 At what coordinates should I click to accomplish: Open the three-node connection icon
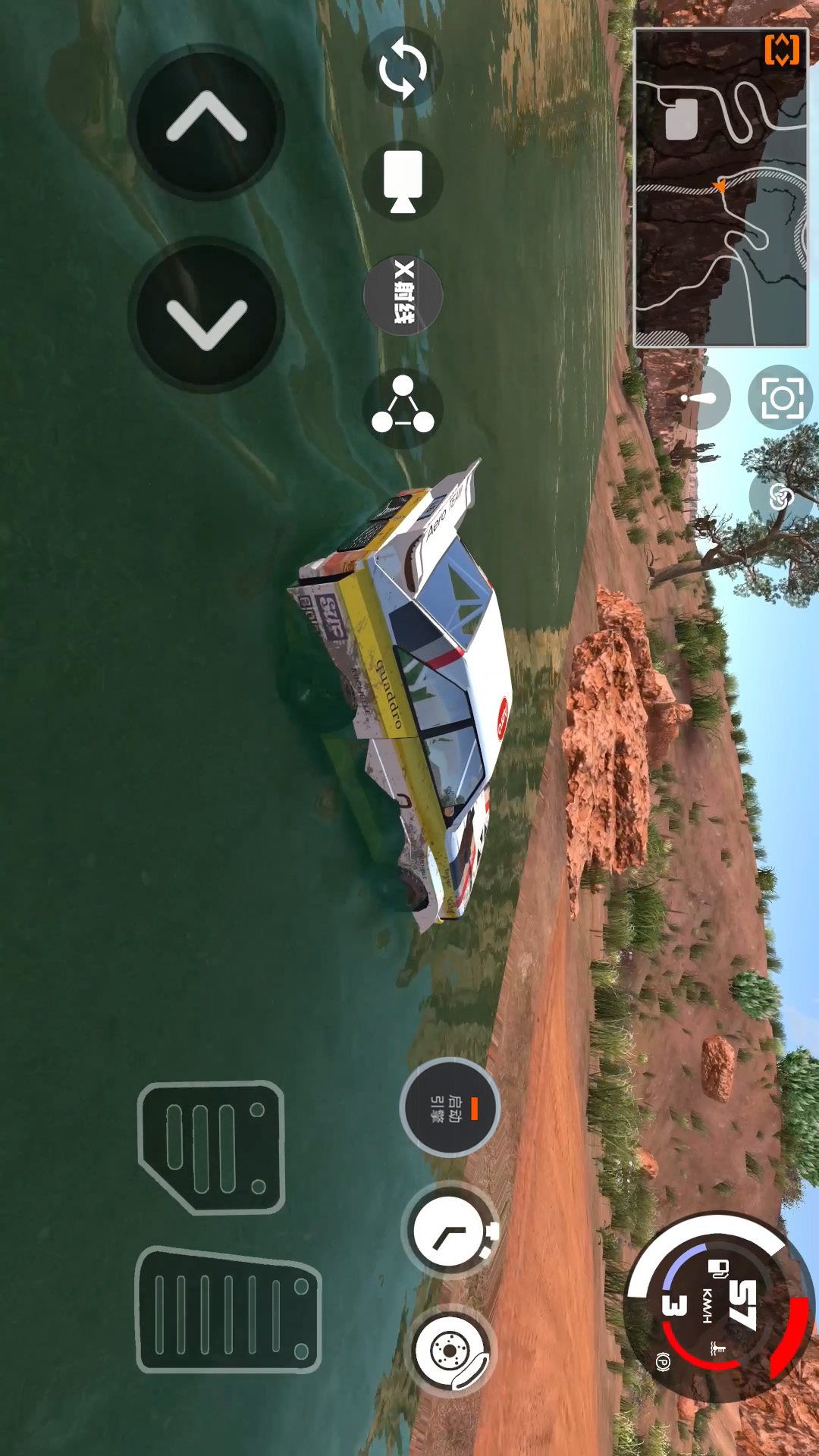pyautogui.click(x=403, y=407)
